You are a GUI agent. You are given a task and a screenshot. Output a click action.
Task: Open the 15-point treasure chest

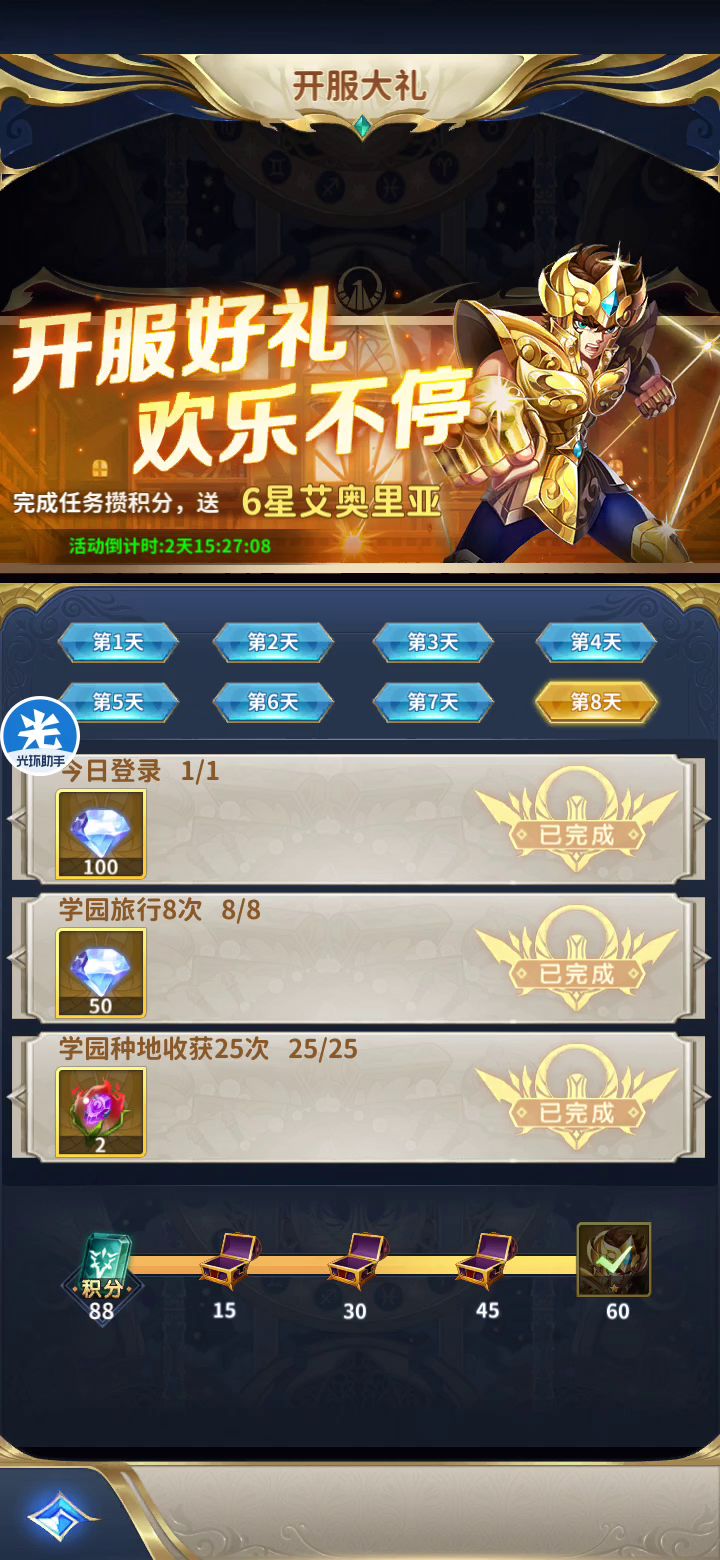pyautogui.click(x=228, y=1260)
